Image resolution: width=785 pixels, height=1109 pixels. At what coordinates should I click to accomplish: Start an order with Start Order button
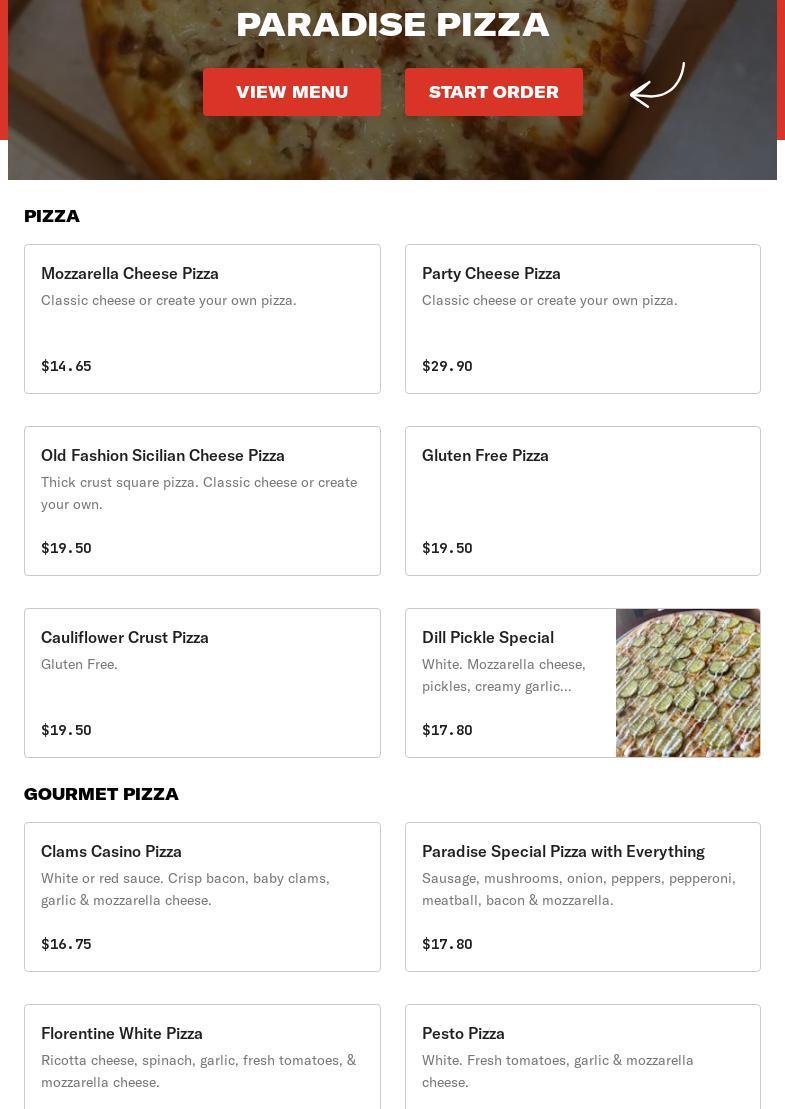493,92
